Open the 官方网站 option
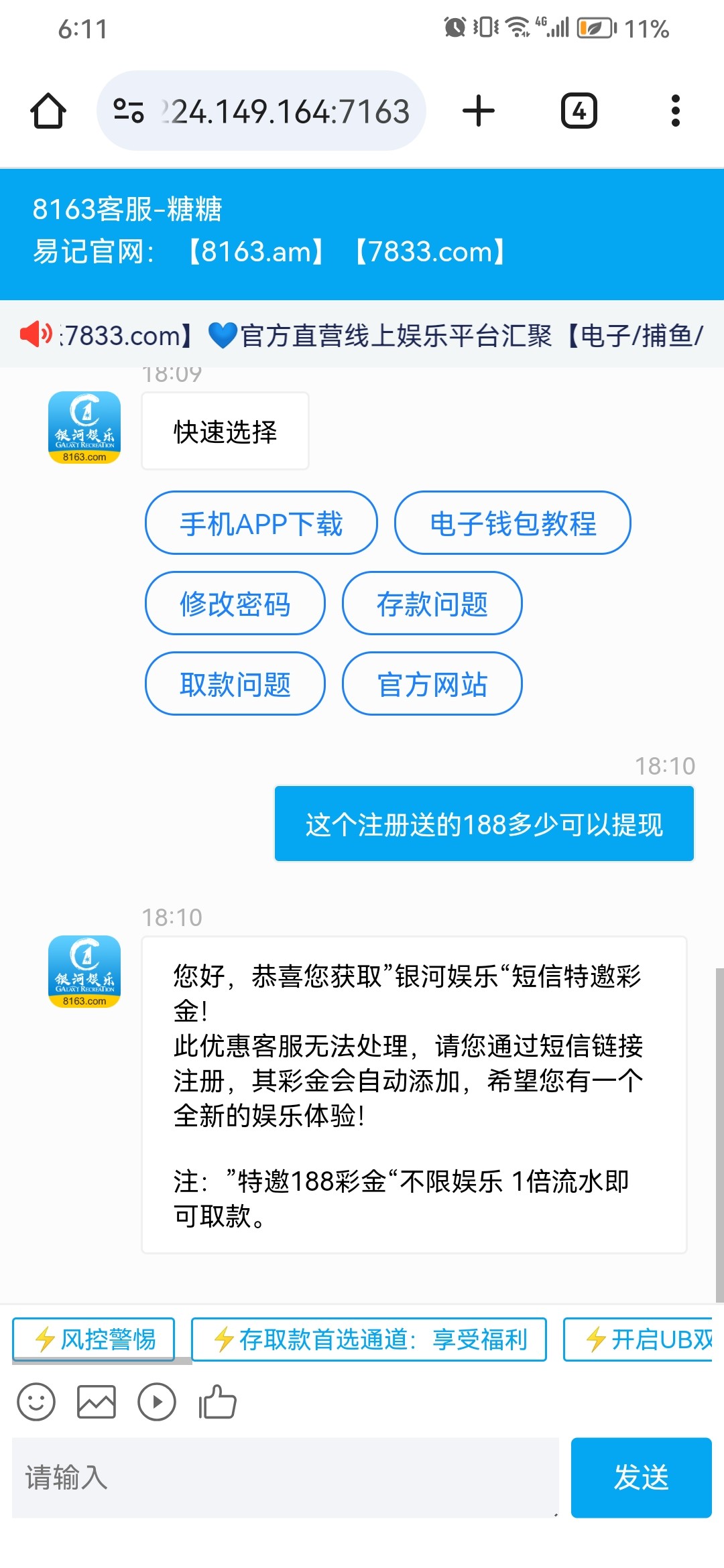This screenshot has height=1568, width=724. coord(432,684)
